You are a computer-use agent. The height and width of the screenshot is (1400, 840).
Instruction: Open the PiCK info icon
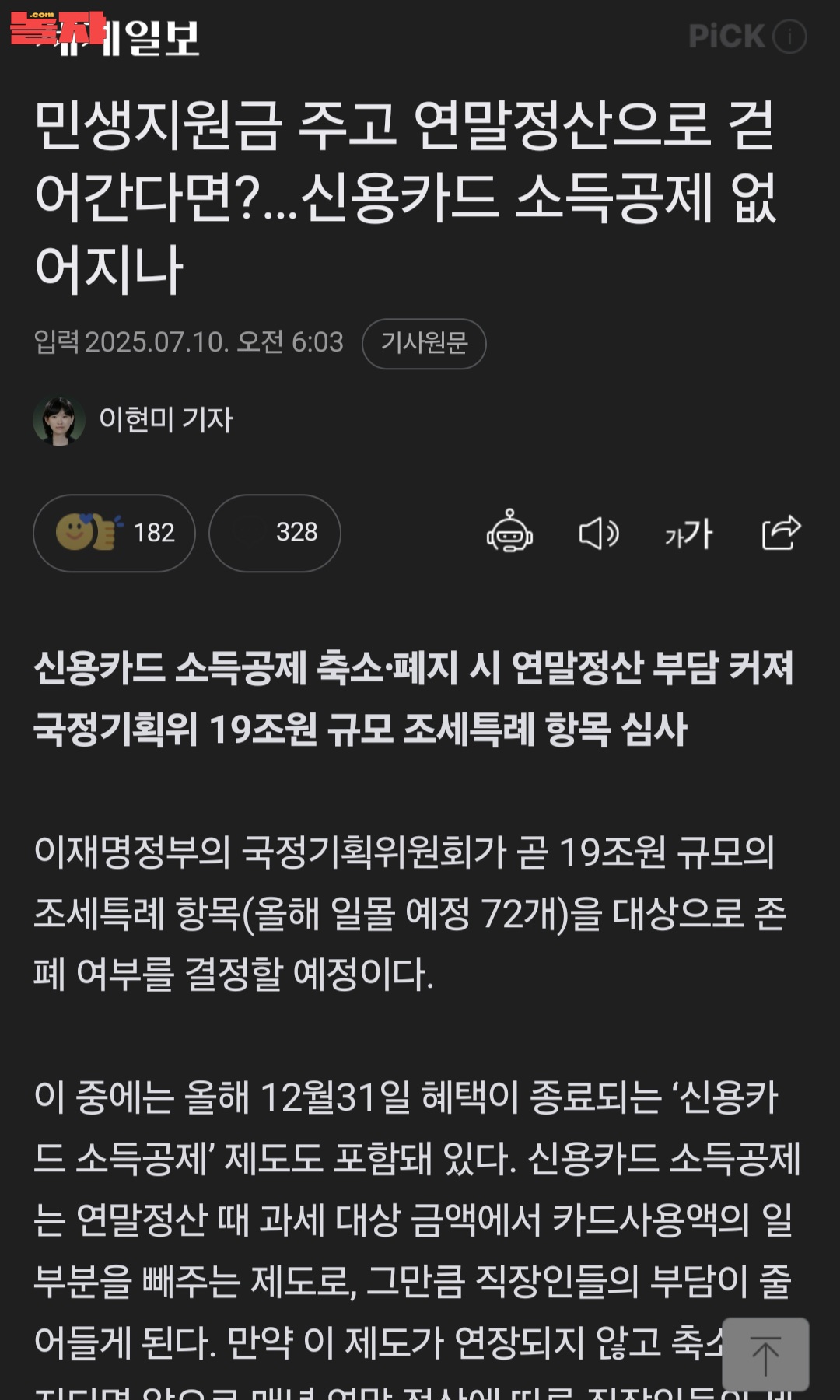(x=790, y=37)
